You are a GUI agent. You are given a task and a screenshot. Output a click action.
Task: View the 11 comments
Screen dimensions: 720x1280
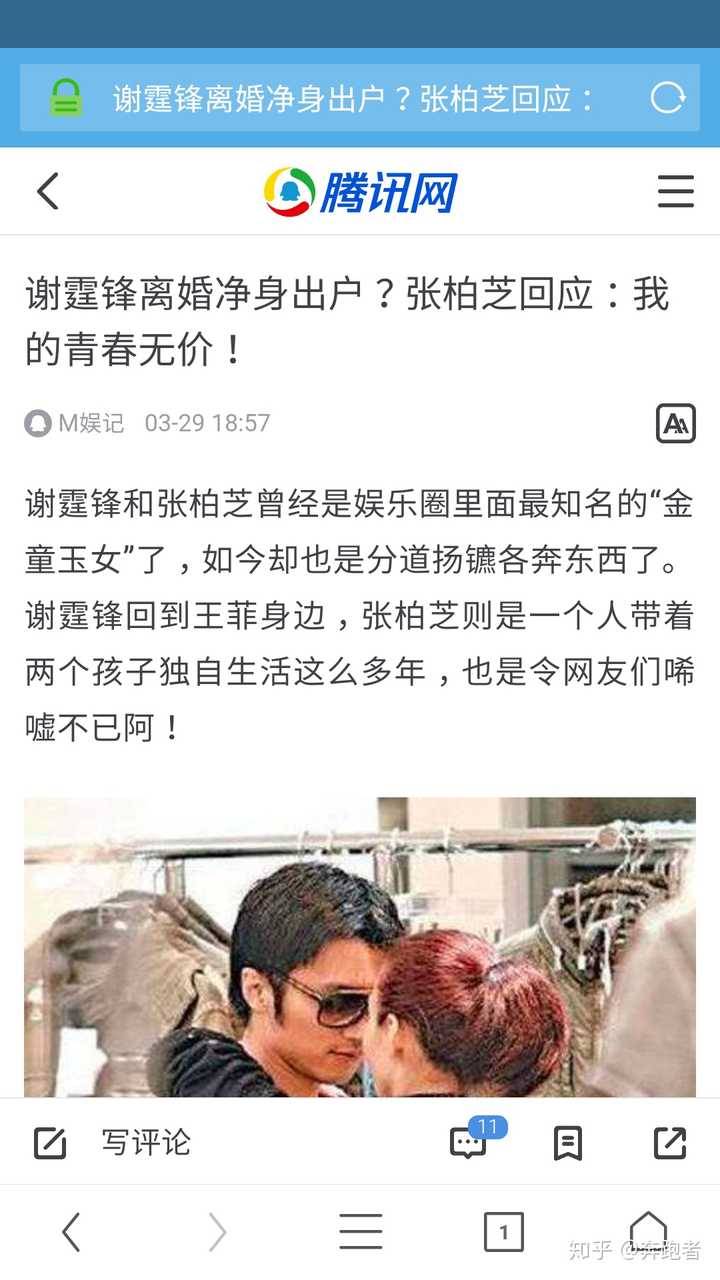pyautogui.click(x=469, y=1142)
